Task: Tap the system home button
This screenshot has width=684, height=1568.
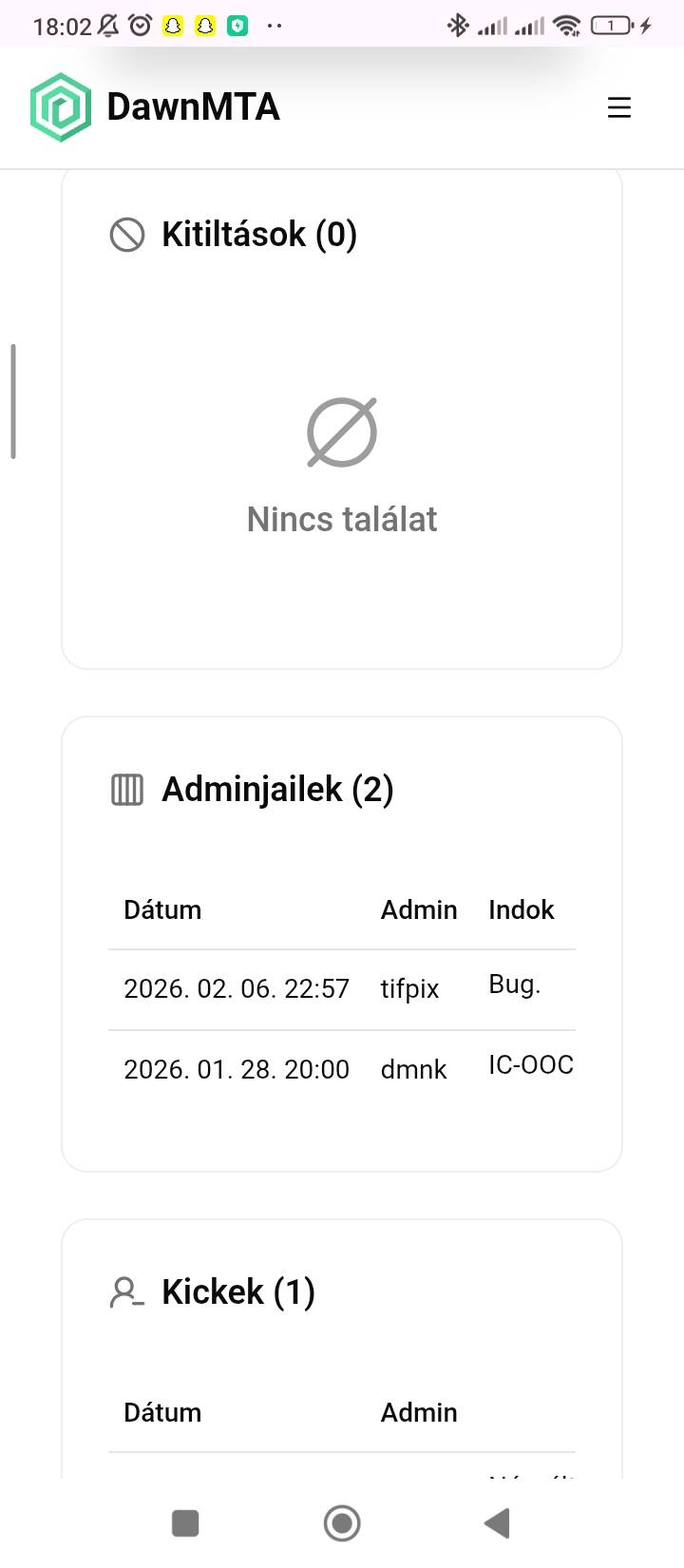Action: (342, 1523)
